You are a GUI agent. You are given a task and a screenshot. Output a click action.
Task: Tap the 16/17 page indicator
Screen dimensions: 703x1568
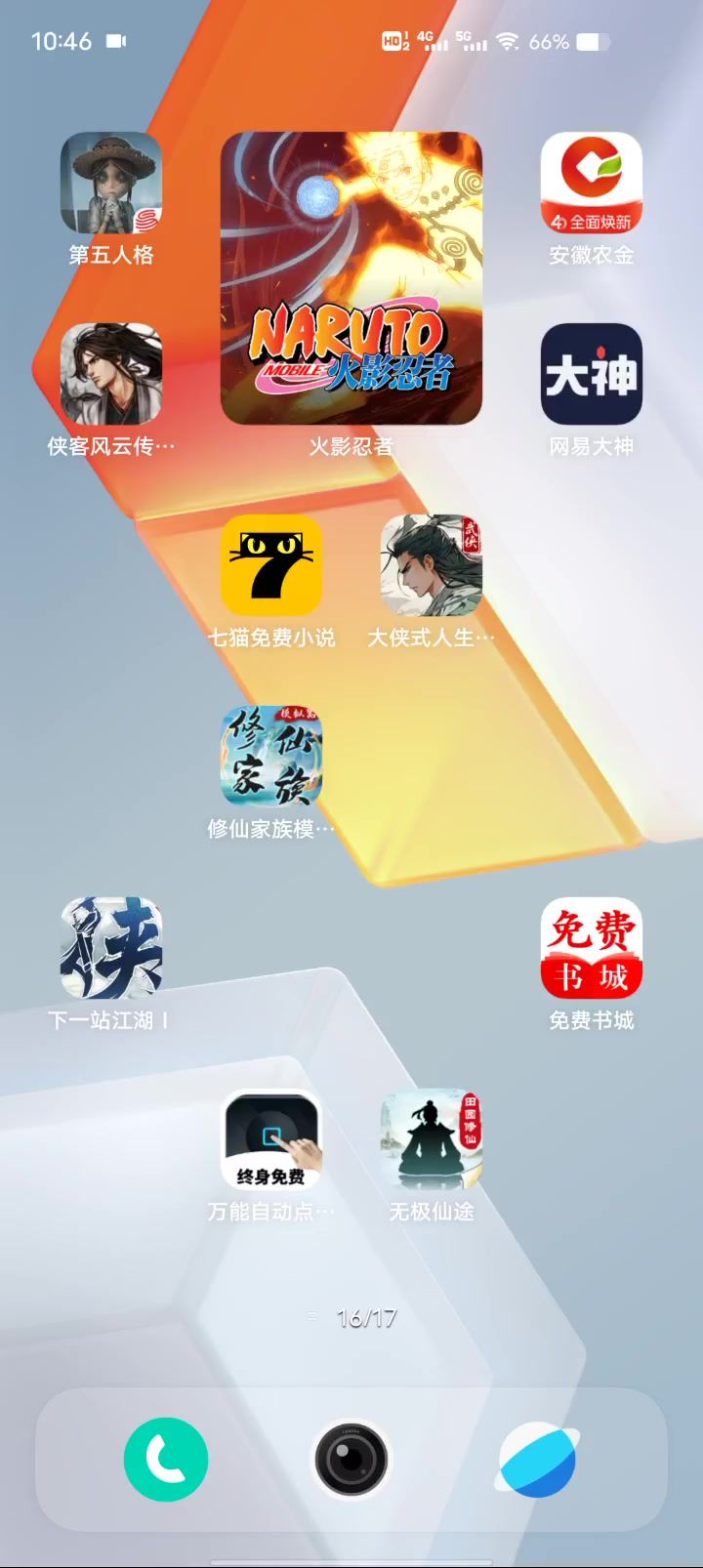365,1318
